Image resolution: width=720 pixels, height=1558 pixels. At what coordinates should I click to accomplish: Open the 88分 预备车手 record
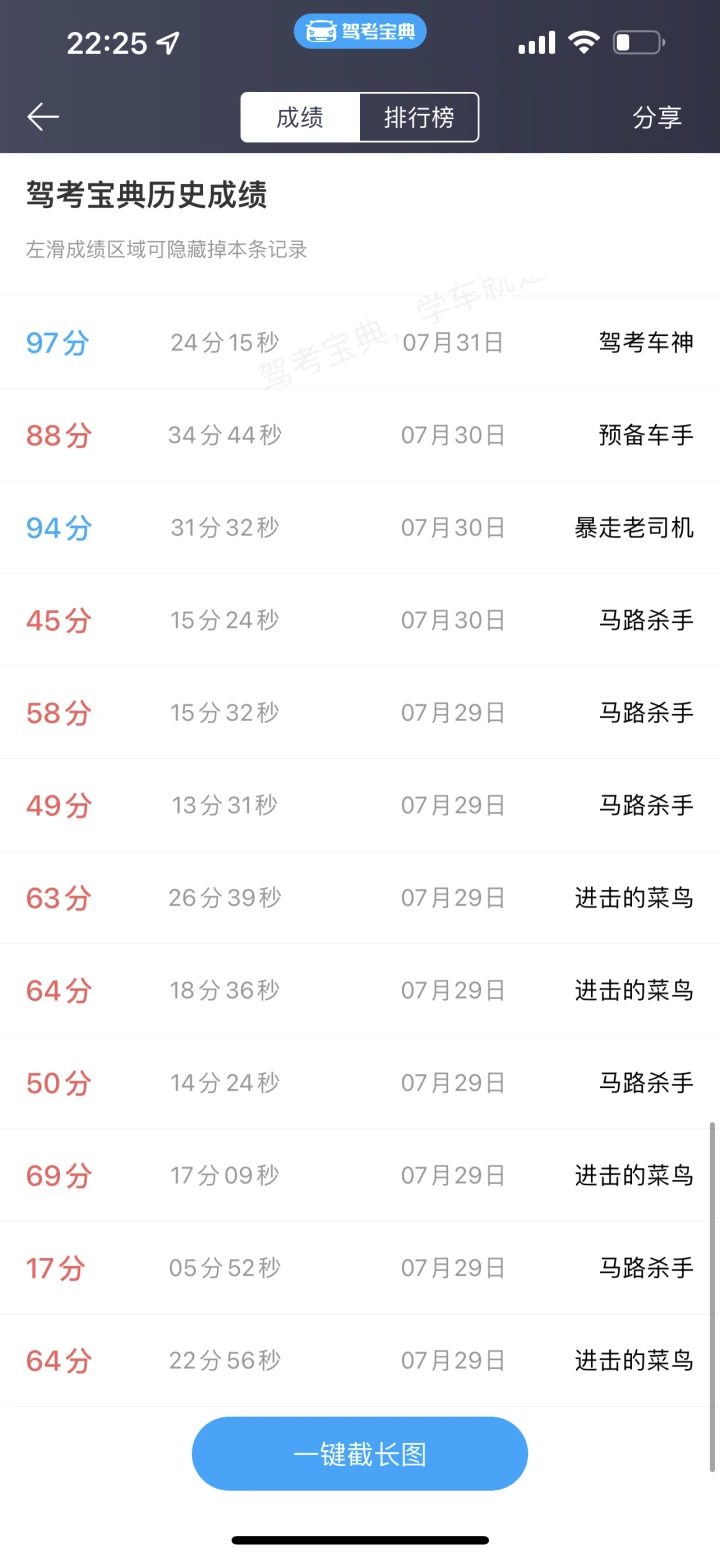[360, 435]
